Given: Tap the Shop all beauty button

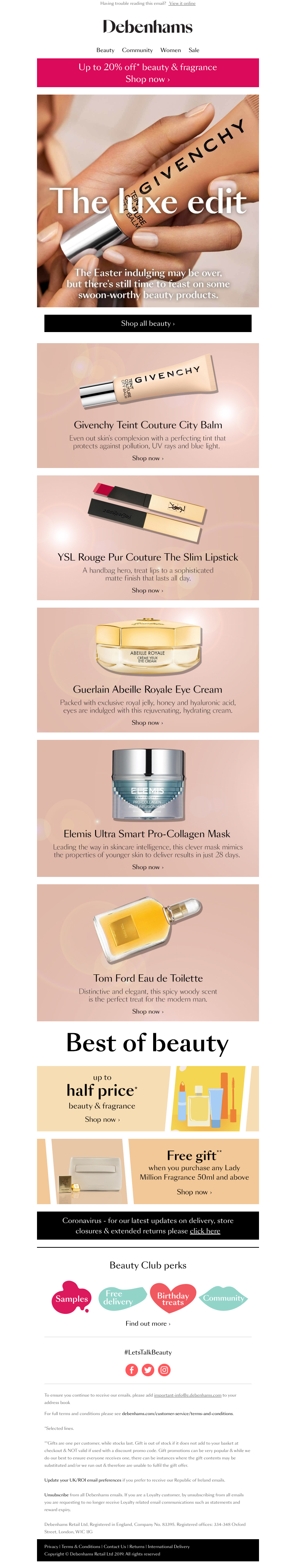Looking at the screenshot, I should click(148, 323).
